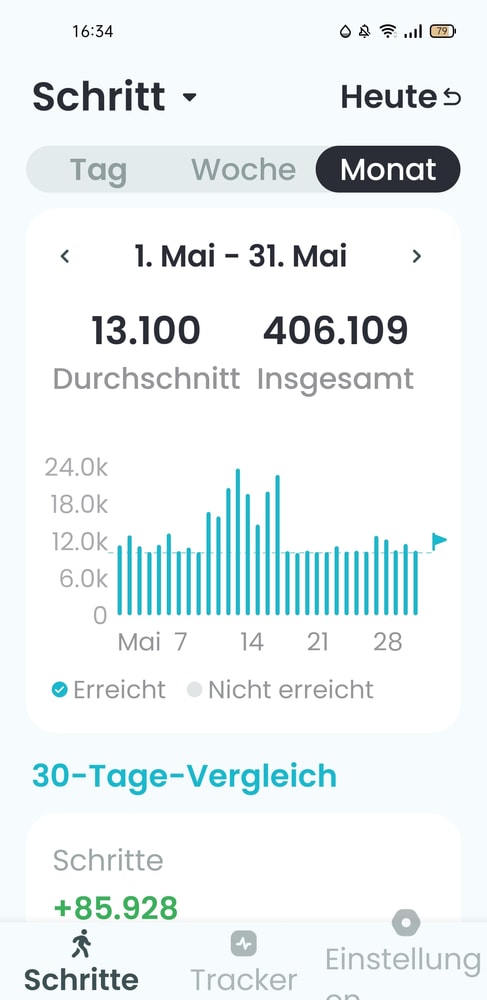
Task: Switch to the Woche view
Action: pyautogui.click(x=244, y=170)
